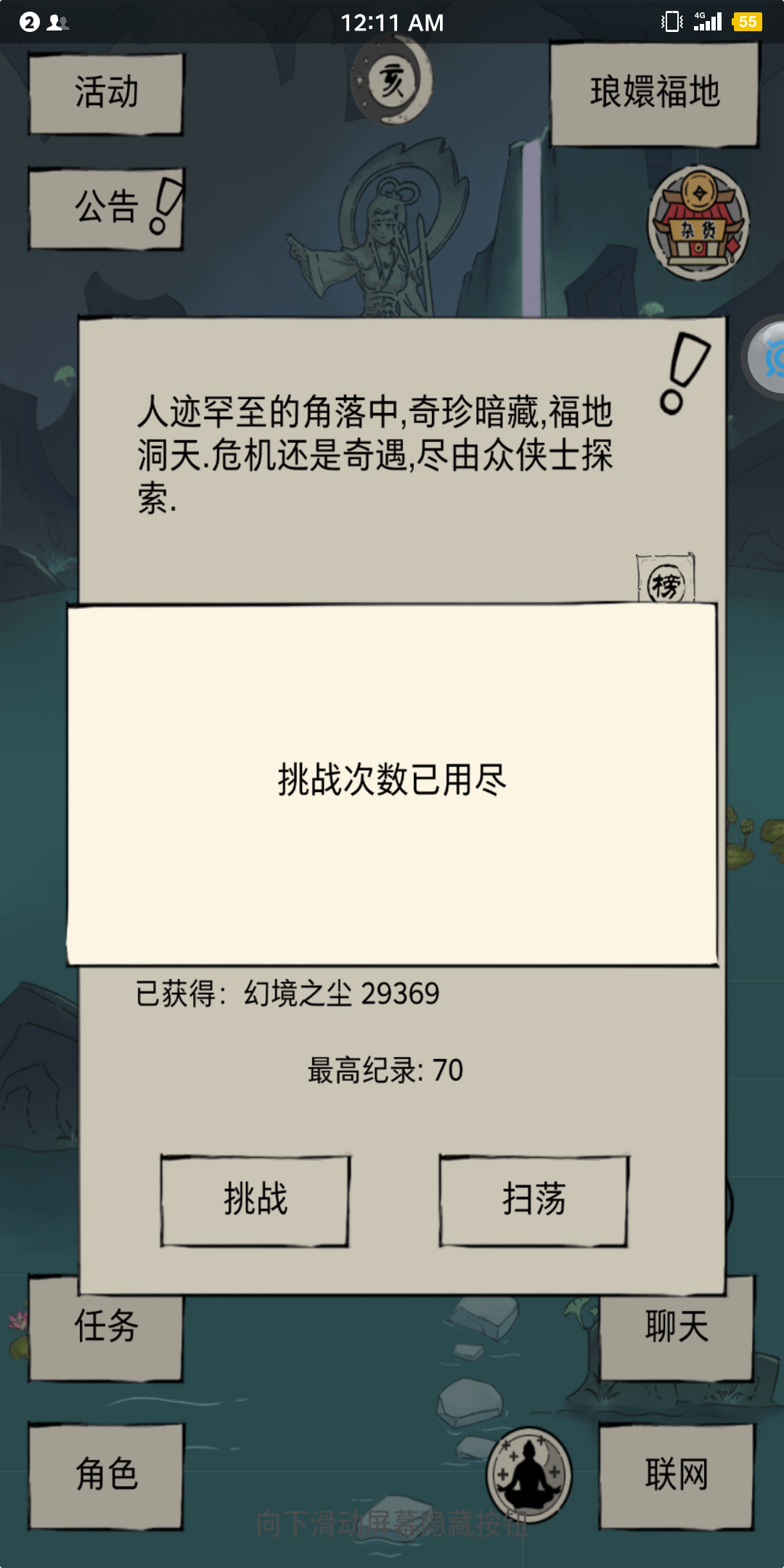Open the 杂货 shop icon
Viewport: 784px width, 1568px height.
point(698,224)
